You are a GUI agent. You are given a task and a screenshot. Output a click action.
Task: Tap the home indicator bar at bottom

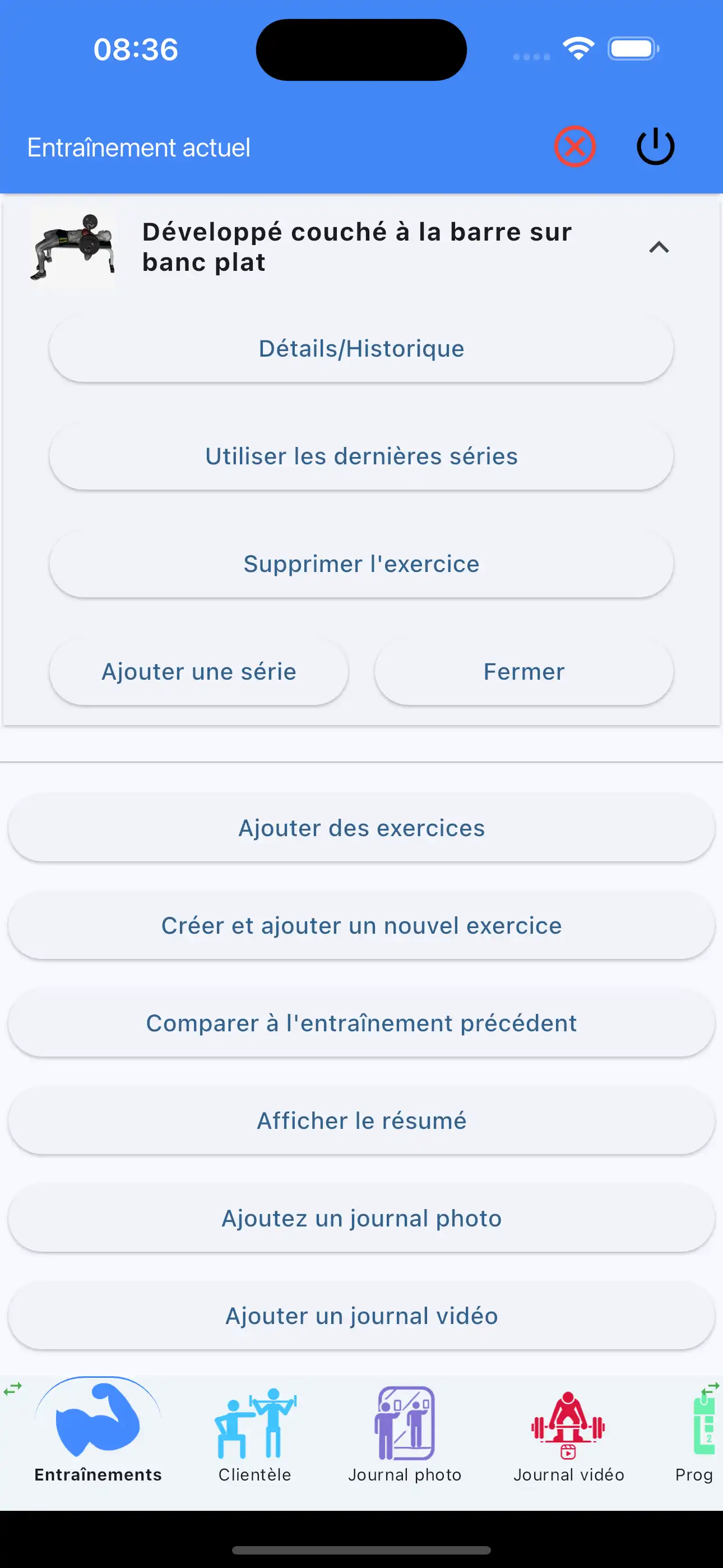pos(361,1548)
